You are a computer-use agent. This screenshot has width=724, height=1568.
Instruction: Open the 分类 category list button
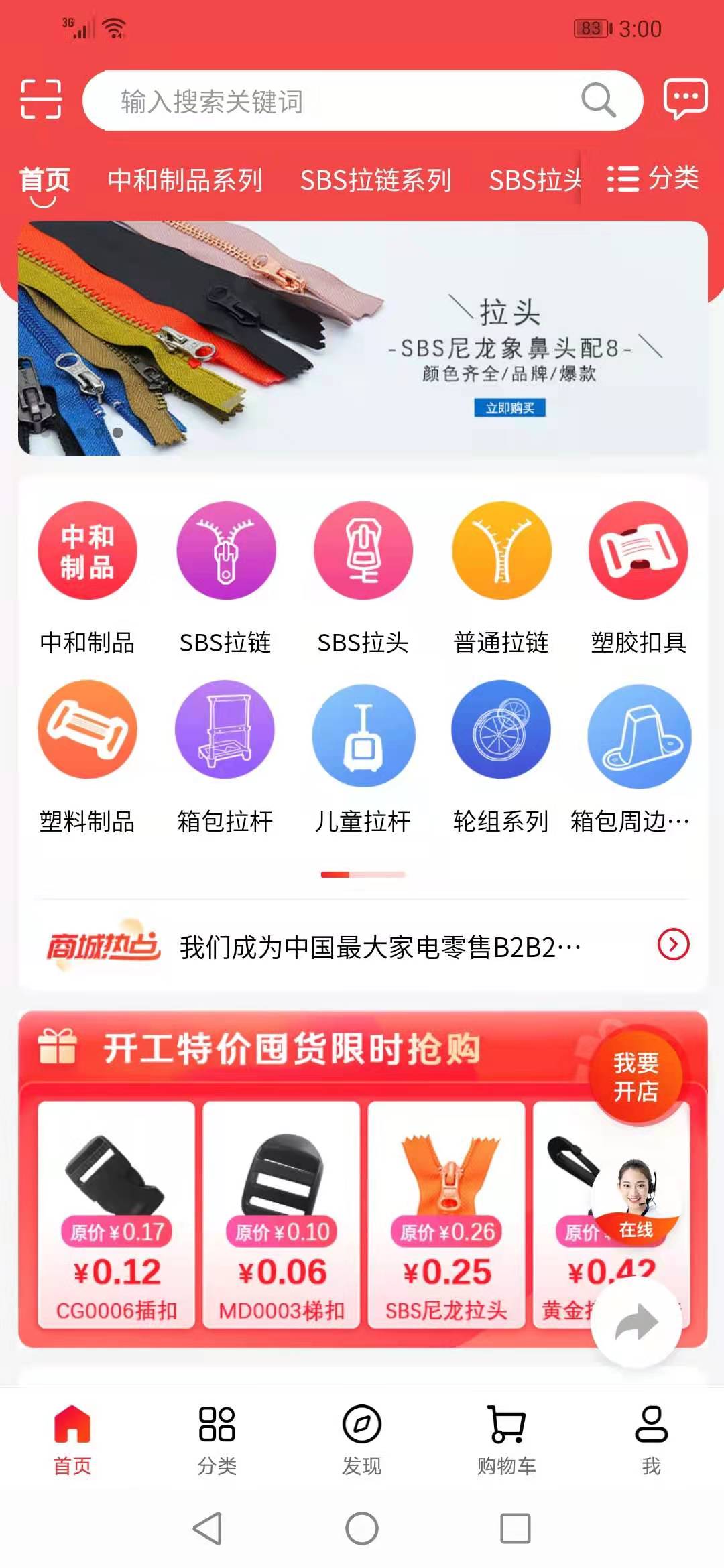653,178
